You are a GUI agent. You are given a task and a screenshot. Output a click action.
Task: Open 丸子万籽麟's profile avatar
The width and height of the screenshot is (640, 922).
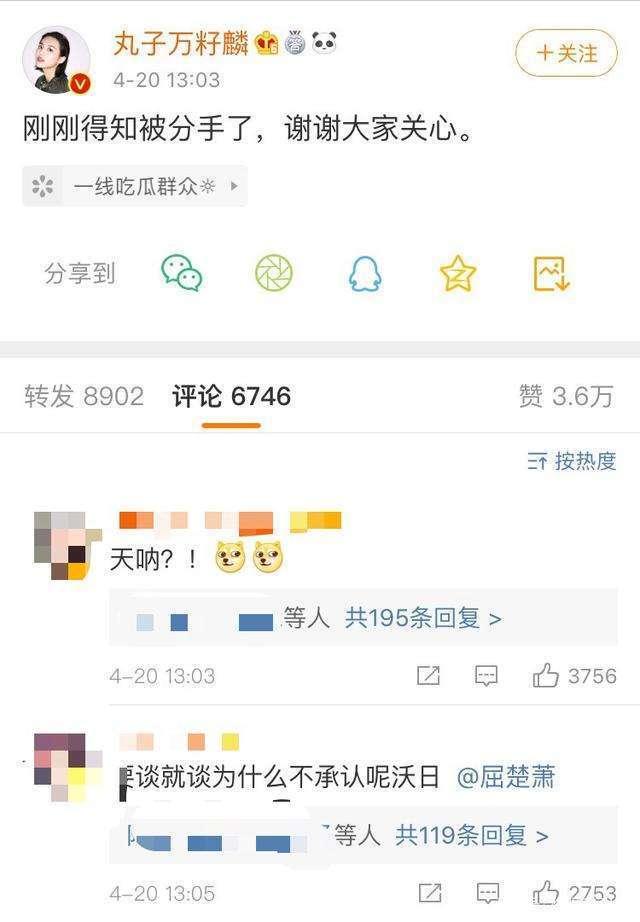[56, 60]
